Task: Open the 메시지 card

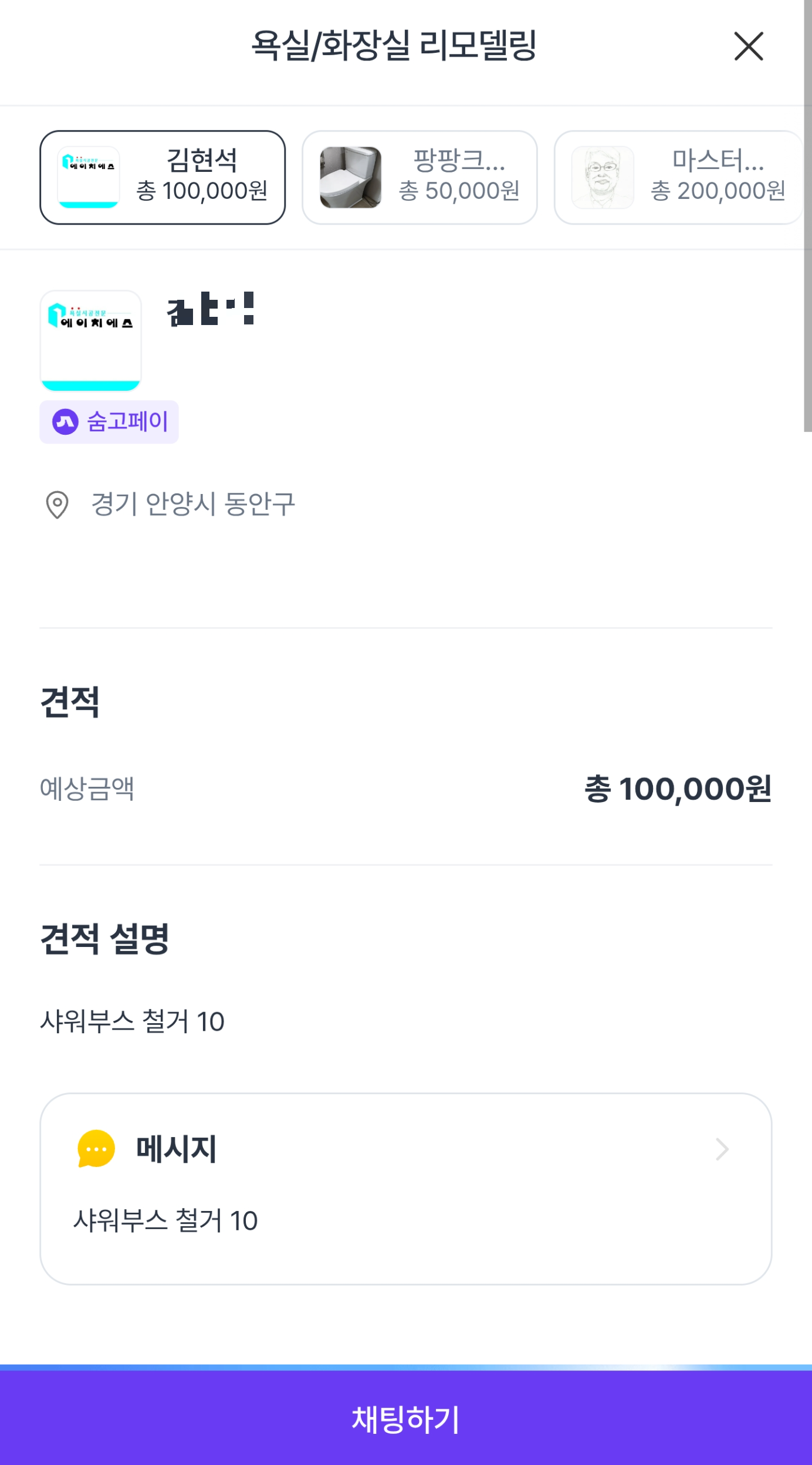Action: 405,1188
